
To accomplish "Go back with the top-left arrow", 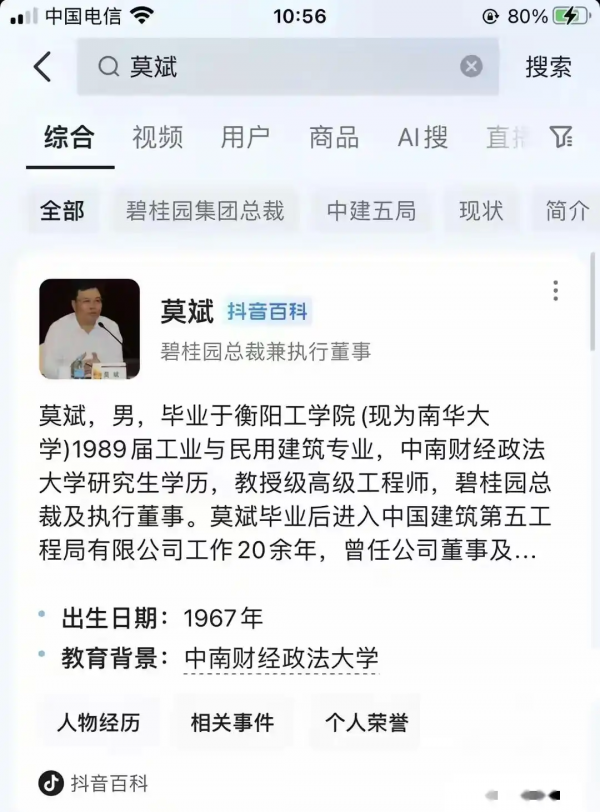I will 42,67.
